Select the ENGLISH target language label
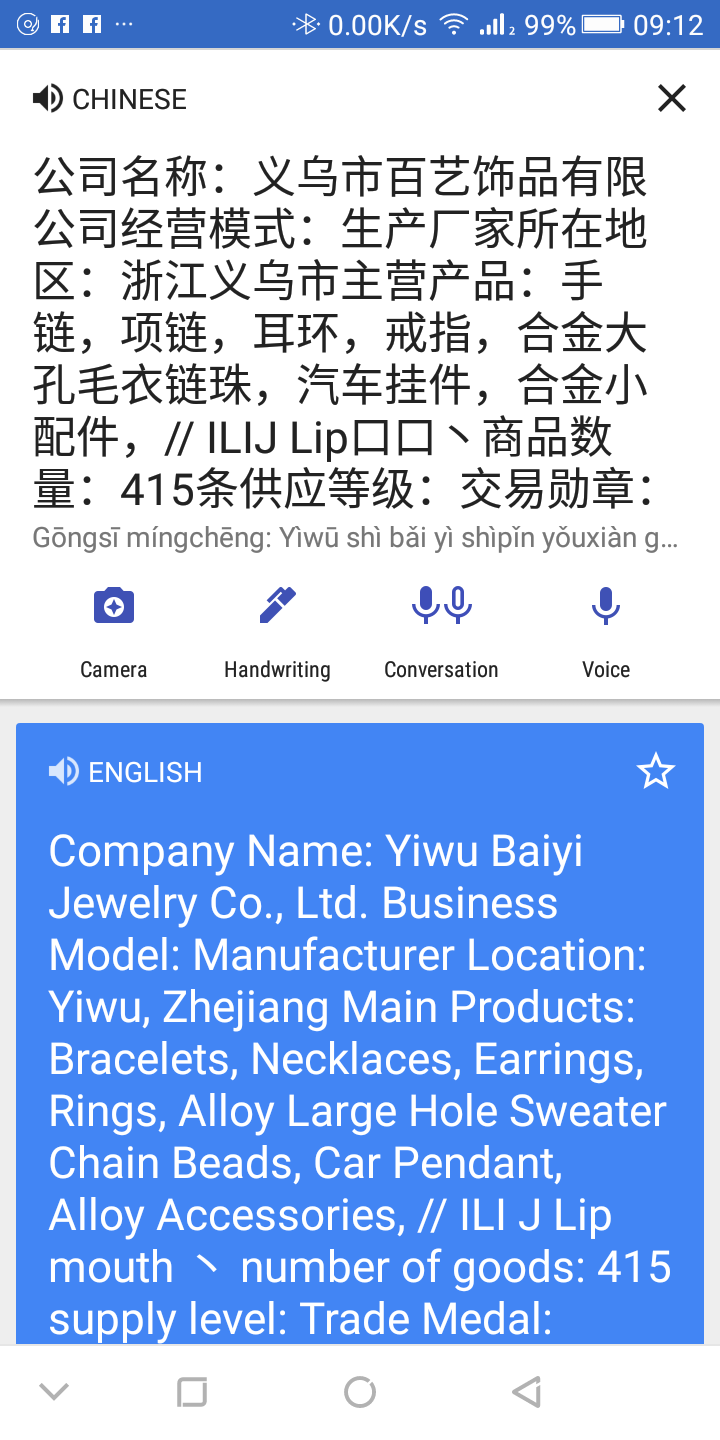Screen dimensions: 720x1440 (x=145, y=771)
